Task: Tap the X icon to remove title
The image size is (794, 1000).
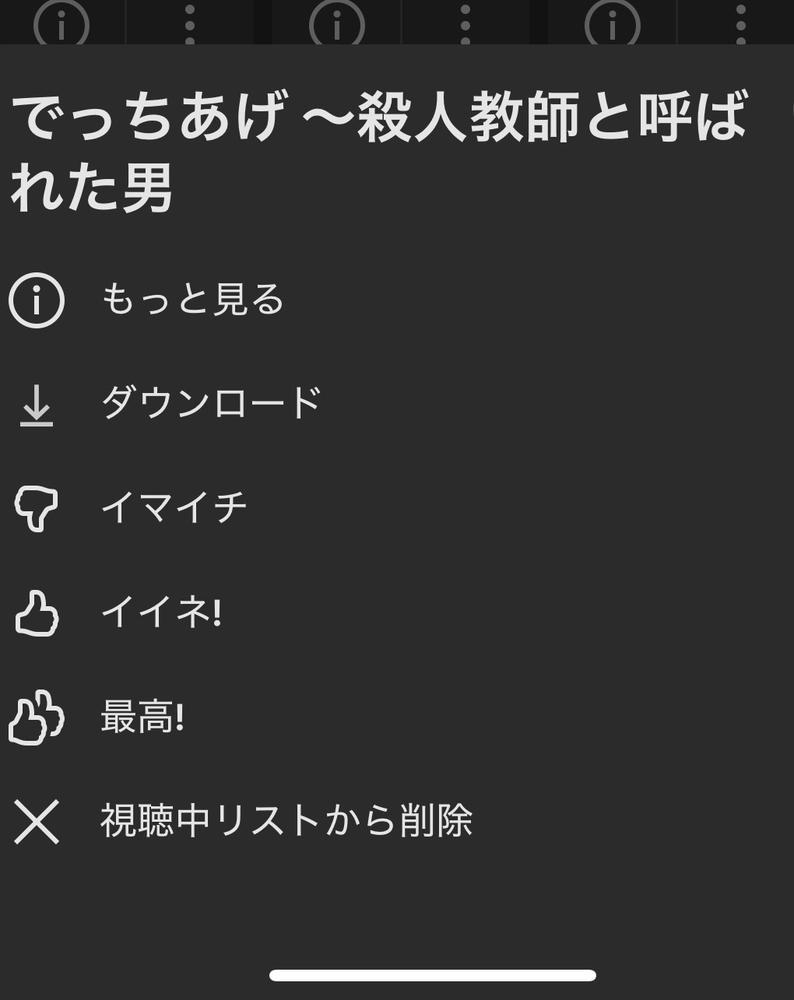Action: (x=37, y=823)
